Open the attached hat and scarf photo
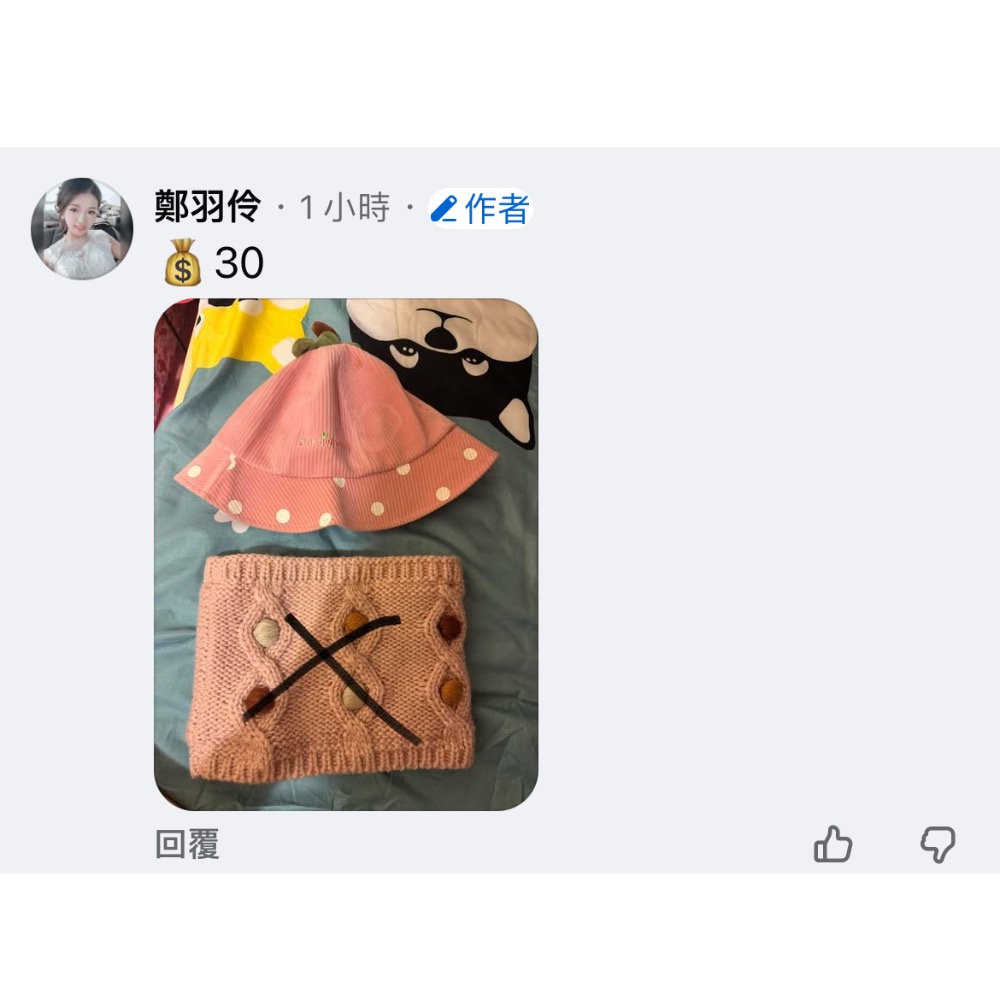The height and width of the screenshot is (1000, 1000). [346, 554]
